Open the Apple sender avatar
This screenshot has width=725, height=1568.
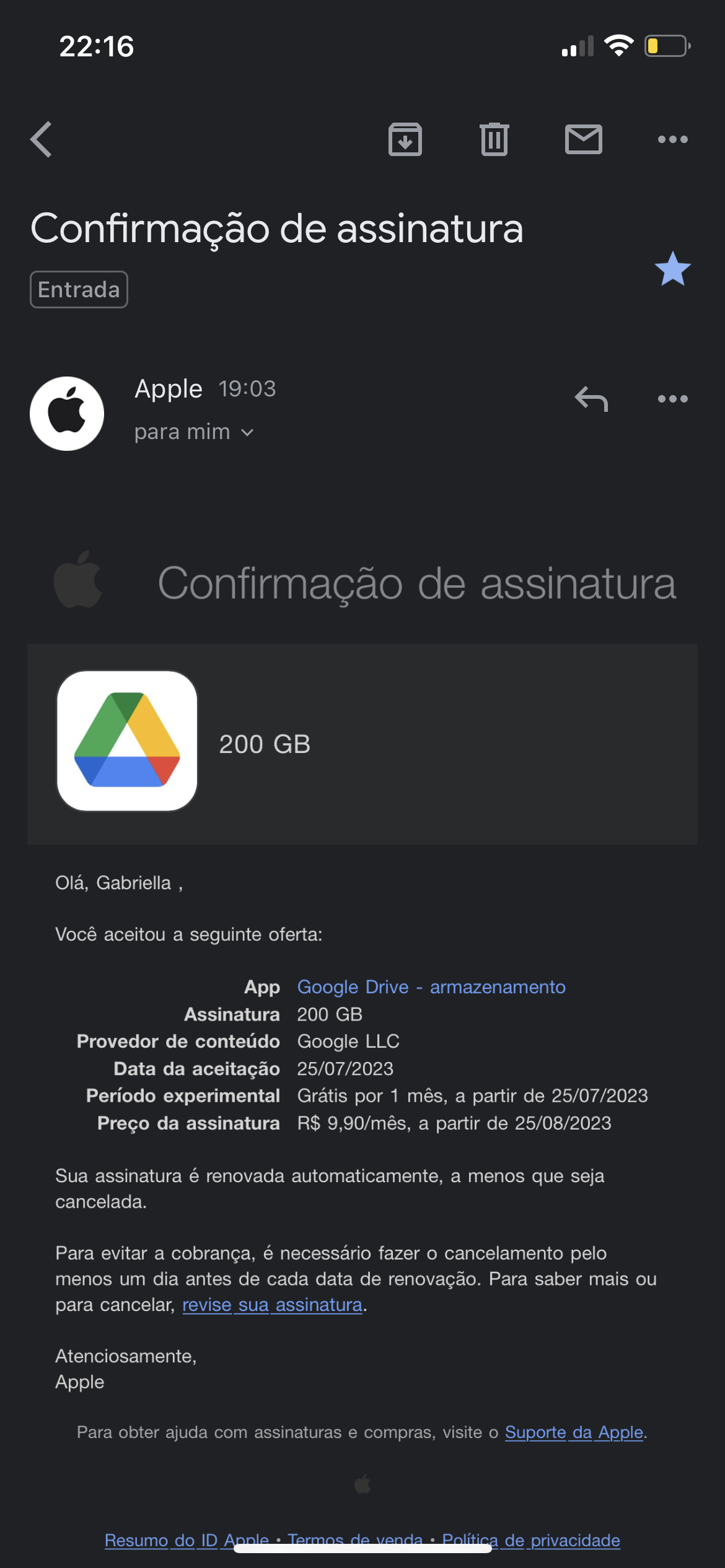[67, 414]
